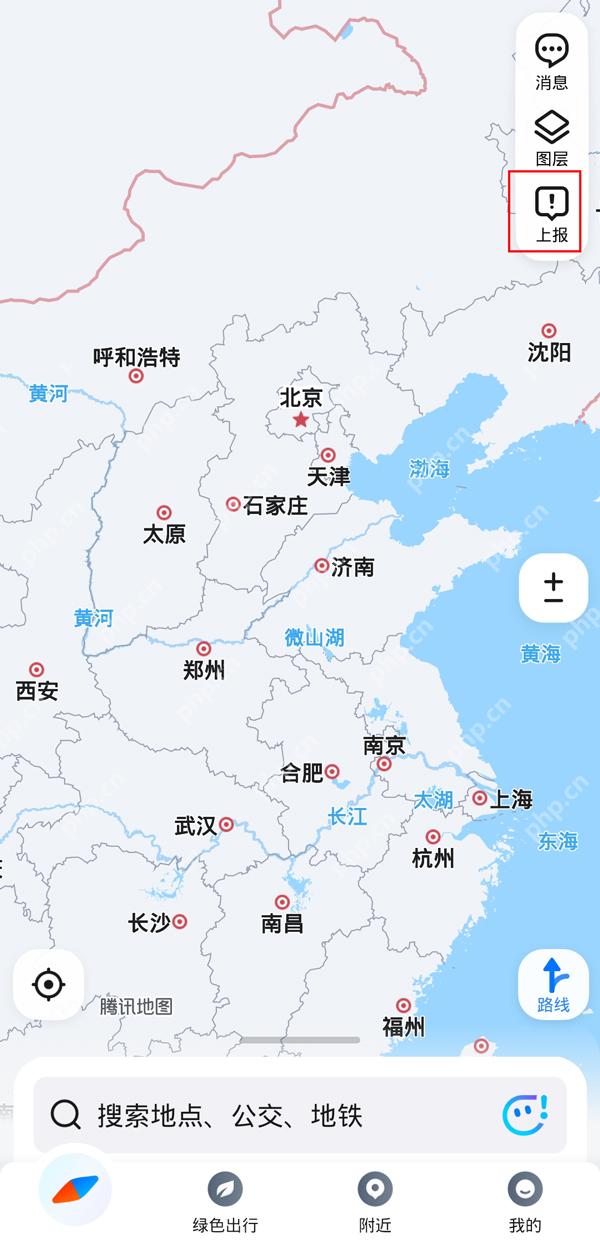
Task: Open the 路线 route planner
Action: [553, 984]
